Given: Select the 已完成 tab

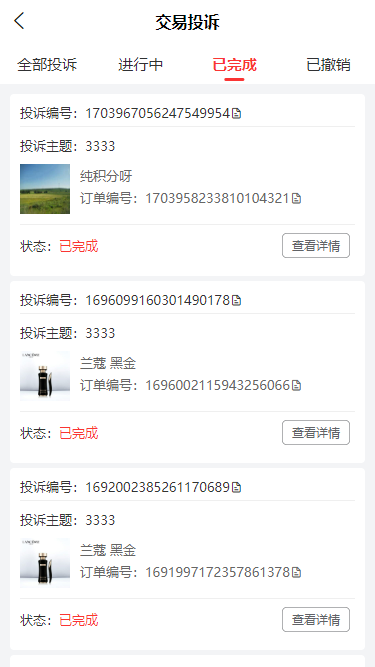Looking at the screenshot, I should pos(234,65).
